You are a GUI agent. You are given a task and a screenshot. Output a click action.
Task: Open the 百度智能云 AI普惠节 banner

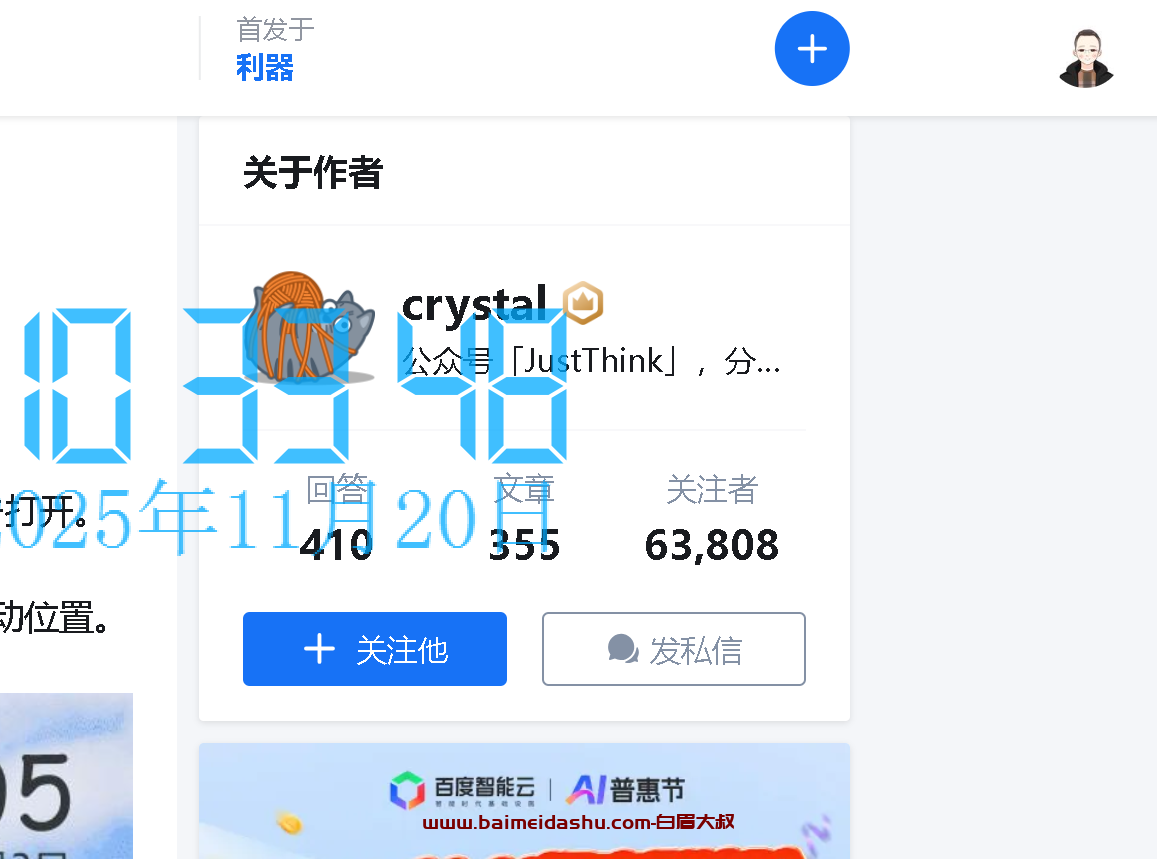point(524,801)
